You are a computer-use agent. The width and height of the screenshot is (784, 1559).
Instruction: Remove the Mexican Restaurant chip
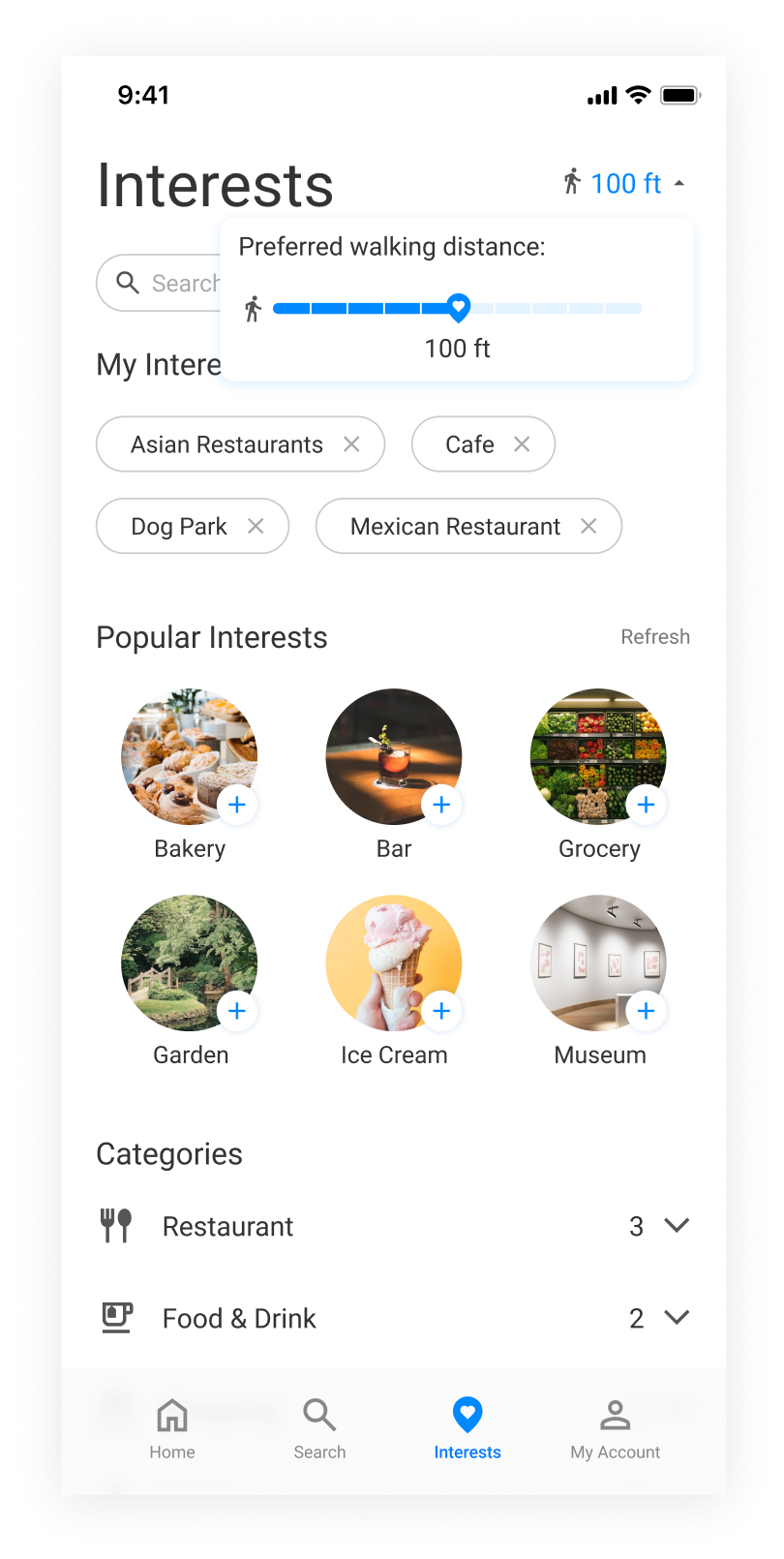point(588,526)
